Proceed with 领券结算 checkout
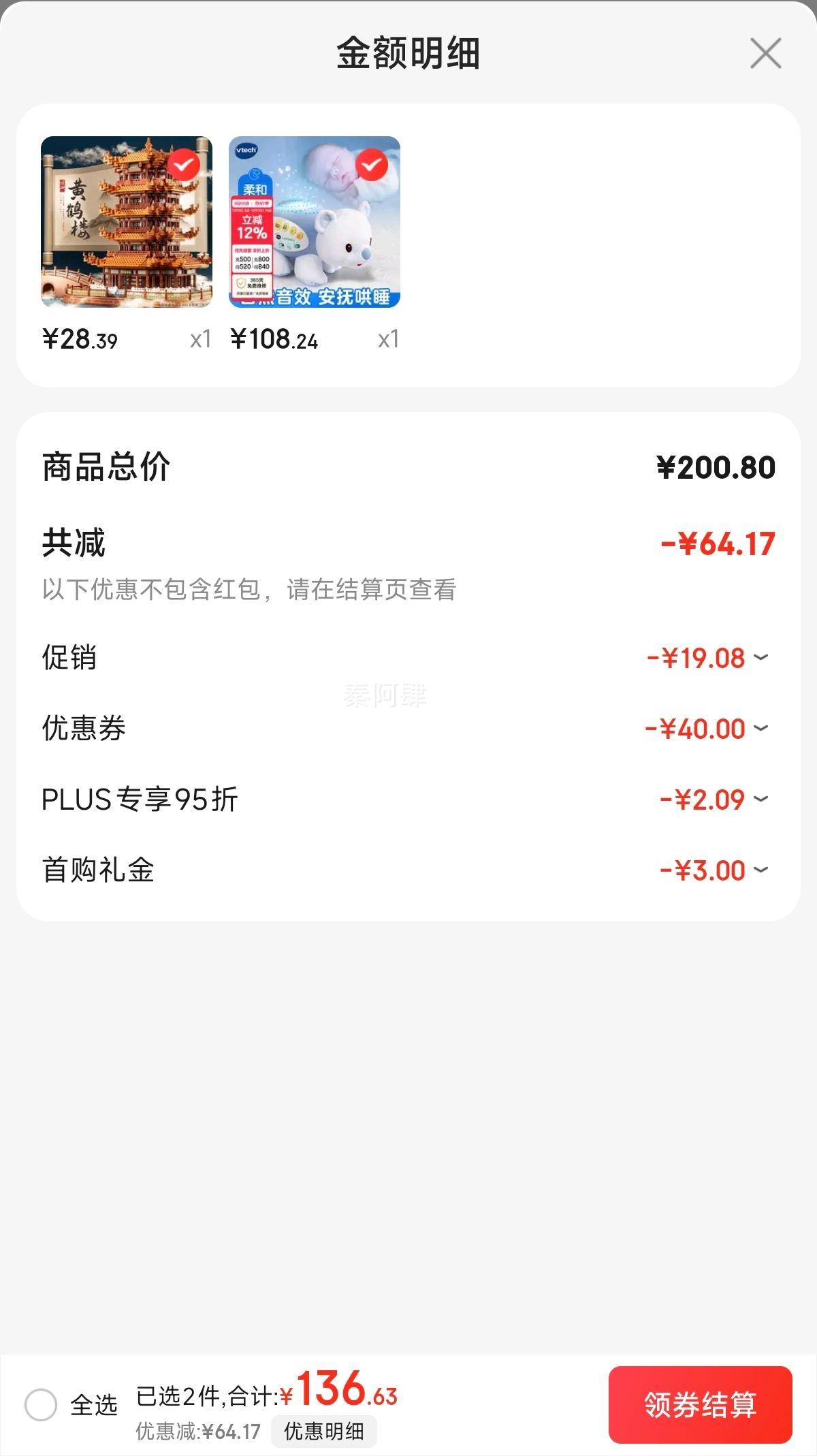Image resolution: width=817 pixels, height=1456 pixels. point(700,1404)
